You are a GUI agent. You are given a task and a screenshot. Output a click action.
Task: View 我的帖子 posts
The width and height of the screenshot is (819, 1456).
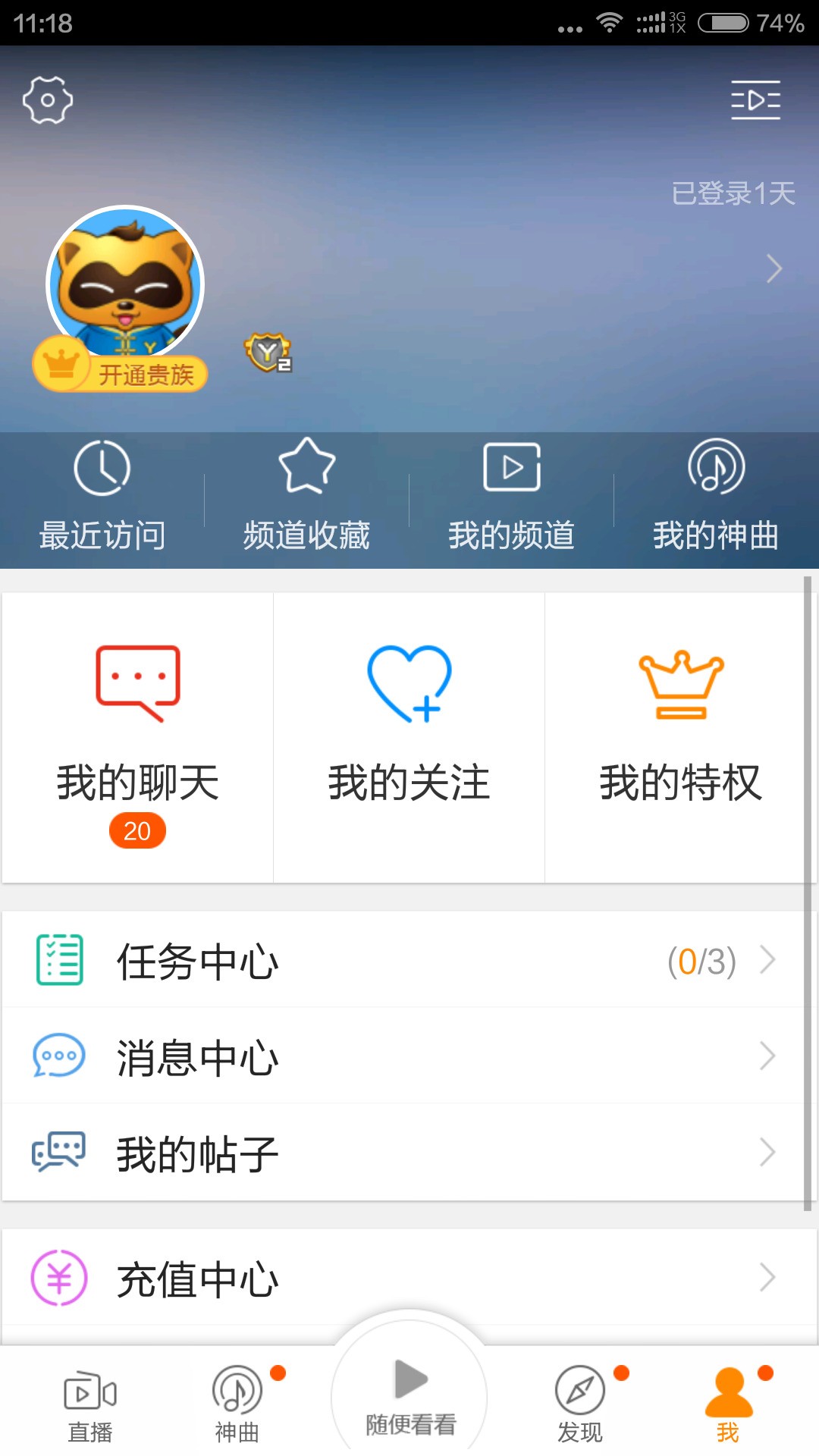click(x=402, y=1153)
